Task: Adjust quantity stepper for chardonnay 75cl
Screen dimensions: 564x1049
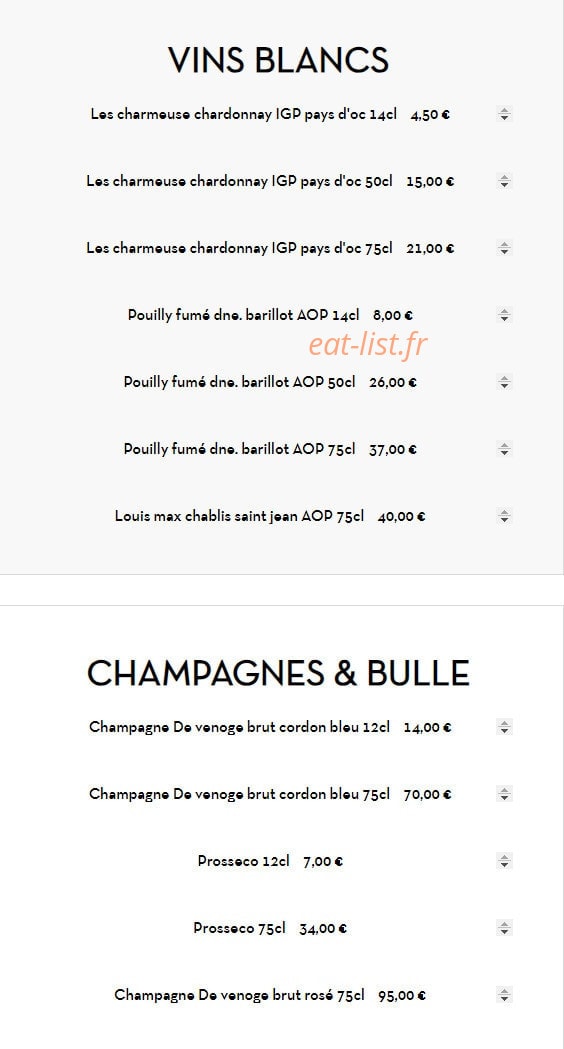Action: click(x=504, y=248)
